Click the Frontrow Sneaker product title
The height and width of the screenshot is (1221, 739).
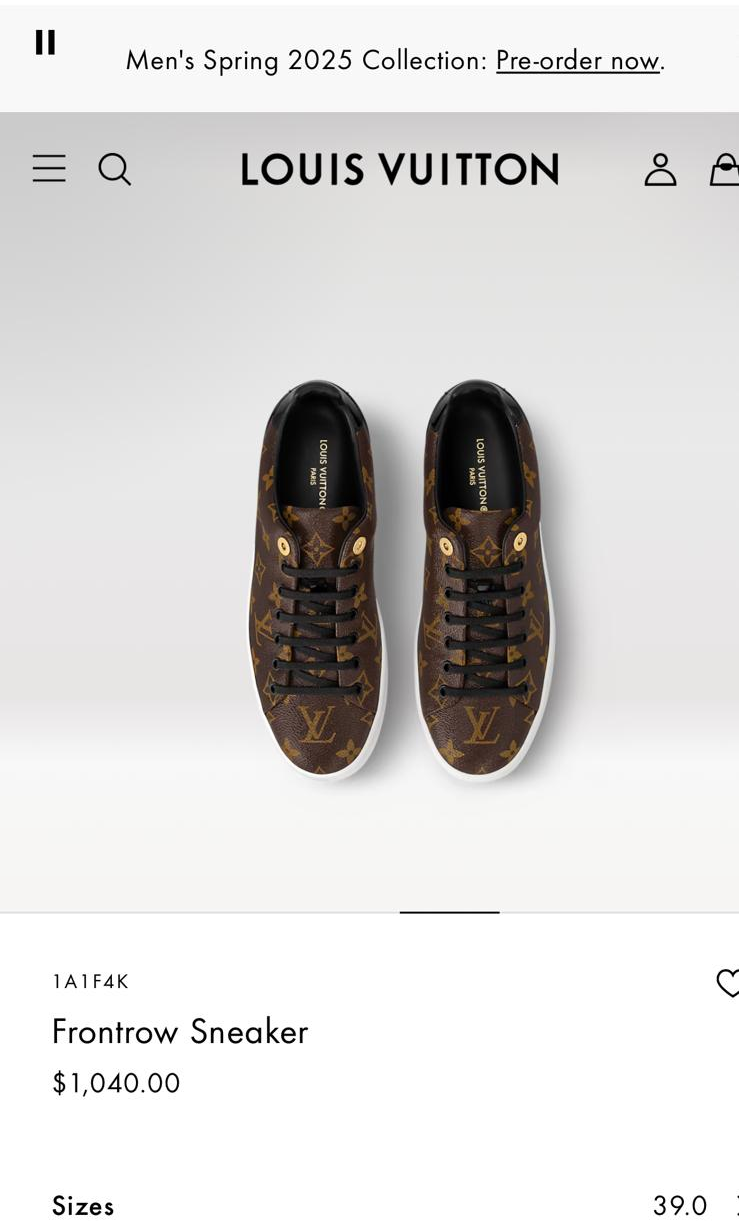point(180,1032)
